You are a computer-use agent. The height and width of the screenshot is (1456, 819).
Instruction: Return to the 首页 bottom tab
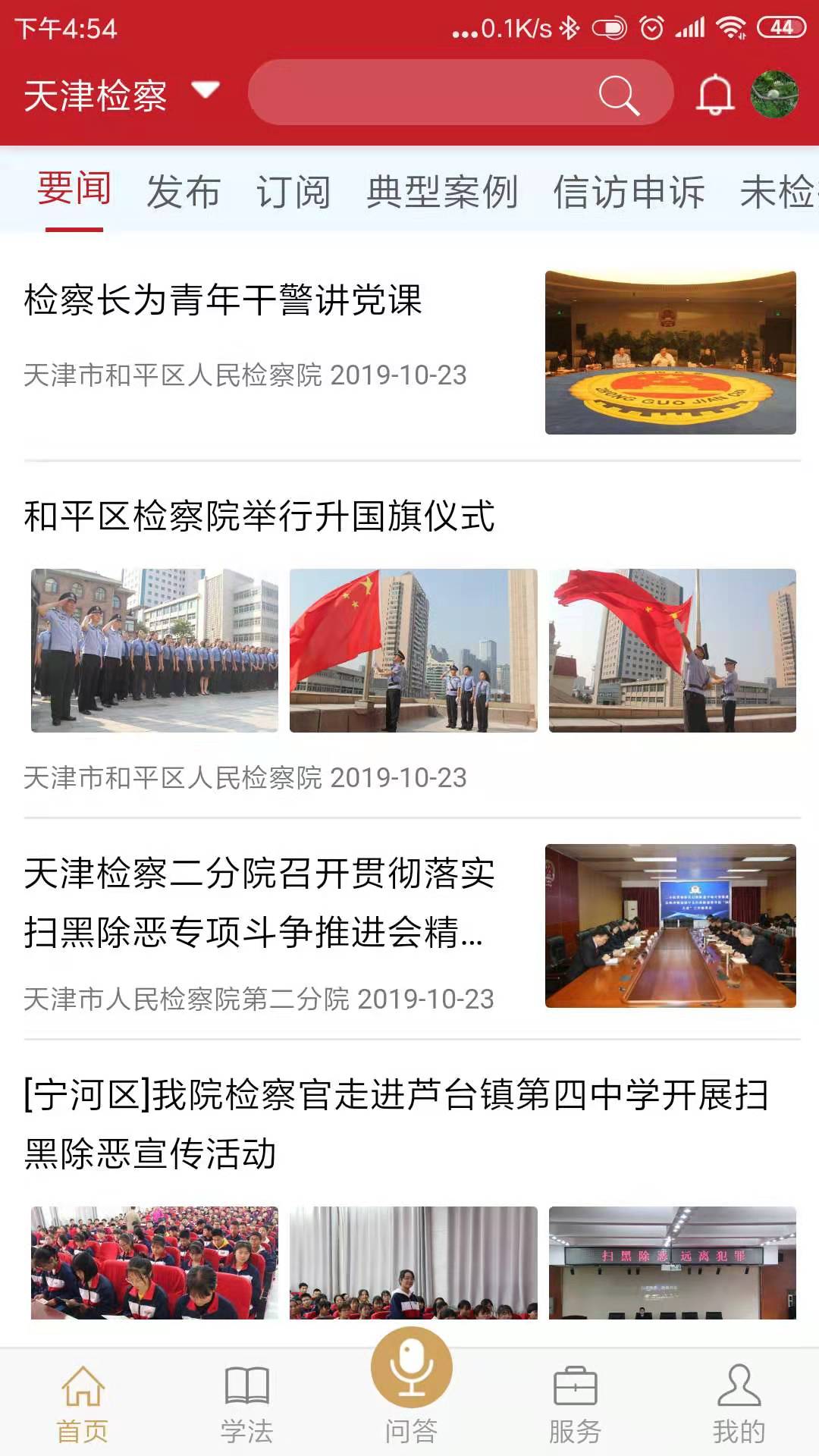(x=83, y=1404)
